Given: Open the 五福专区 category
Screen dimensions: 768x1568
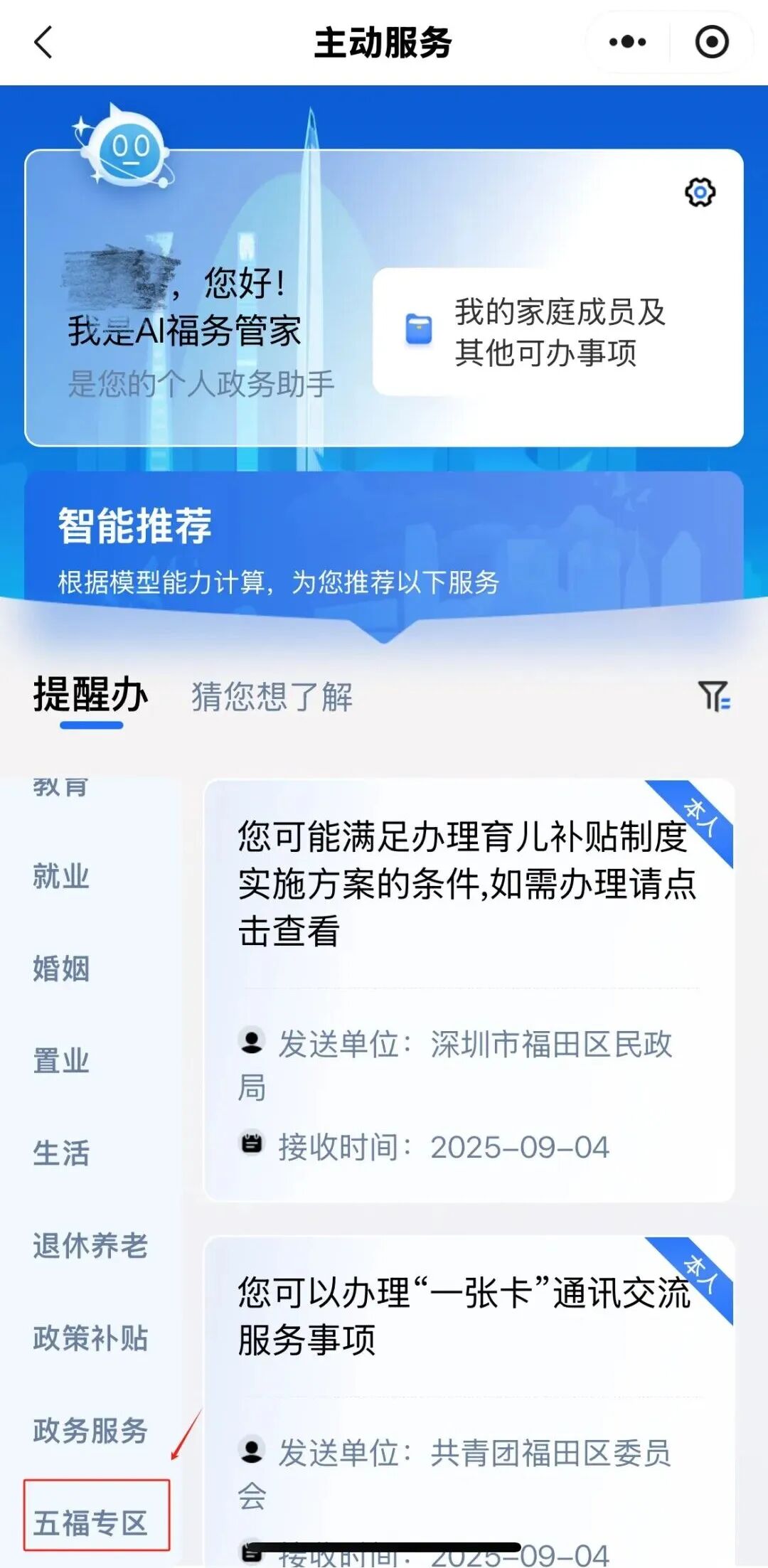Looking at the screenshot, I should click(90, 1522).
